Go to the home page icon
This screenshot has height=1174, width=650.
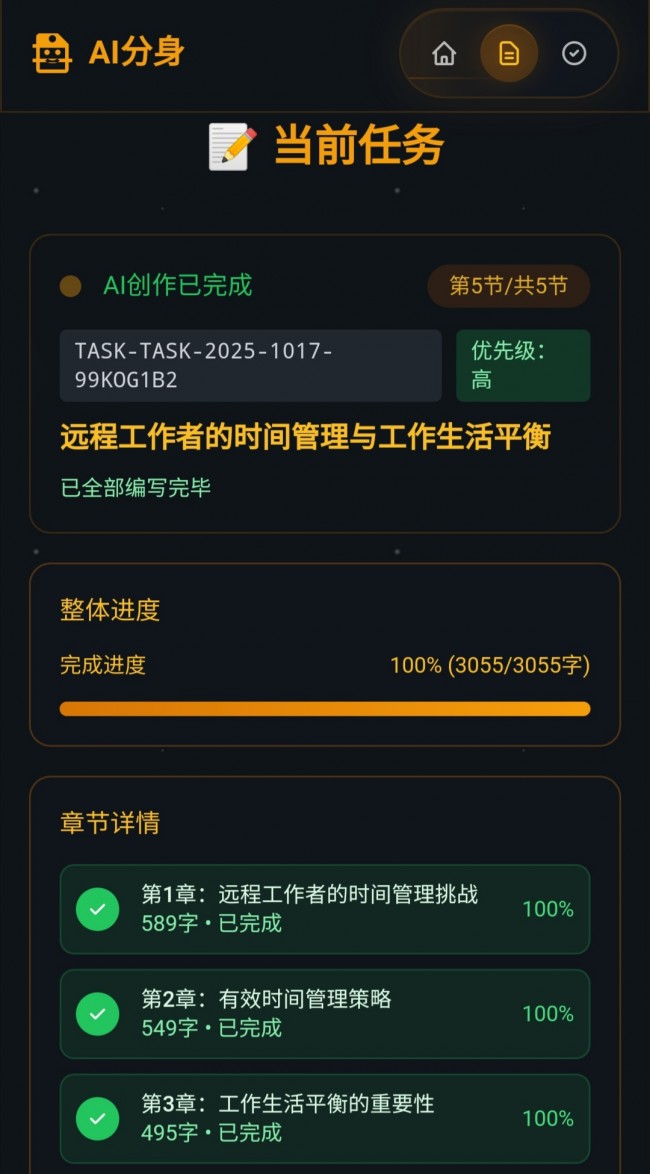(444, 54)
